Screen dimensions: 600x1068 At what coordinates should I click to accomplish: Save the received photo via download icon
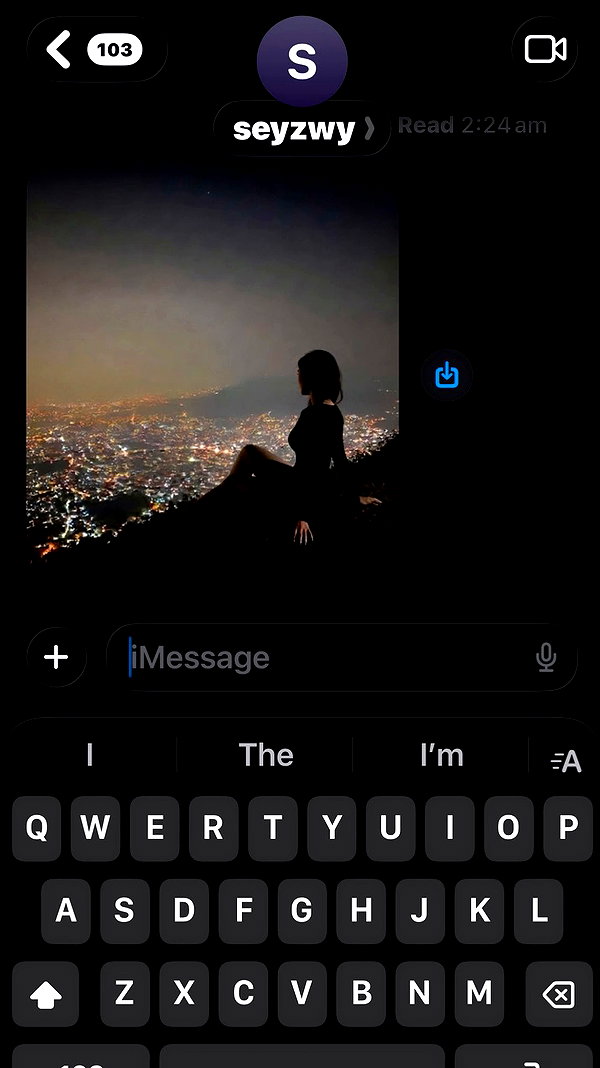(x=447, y=375)
